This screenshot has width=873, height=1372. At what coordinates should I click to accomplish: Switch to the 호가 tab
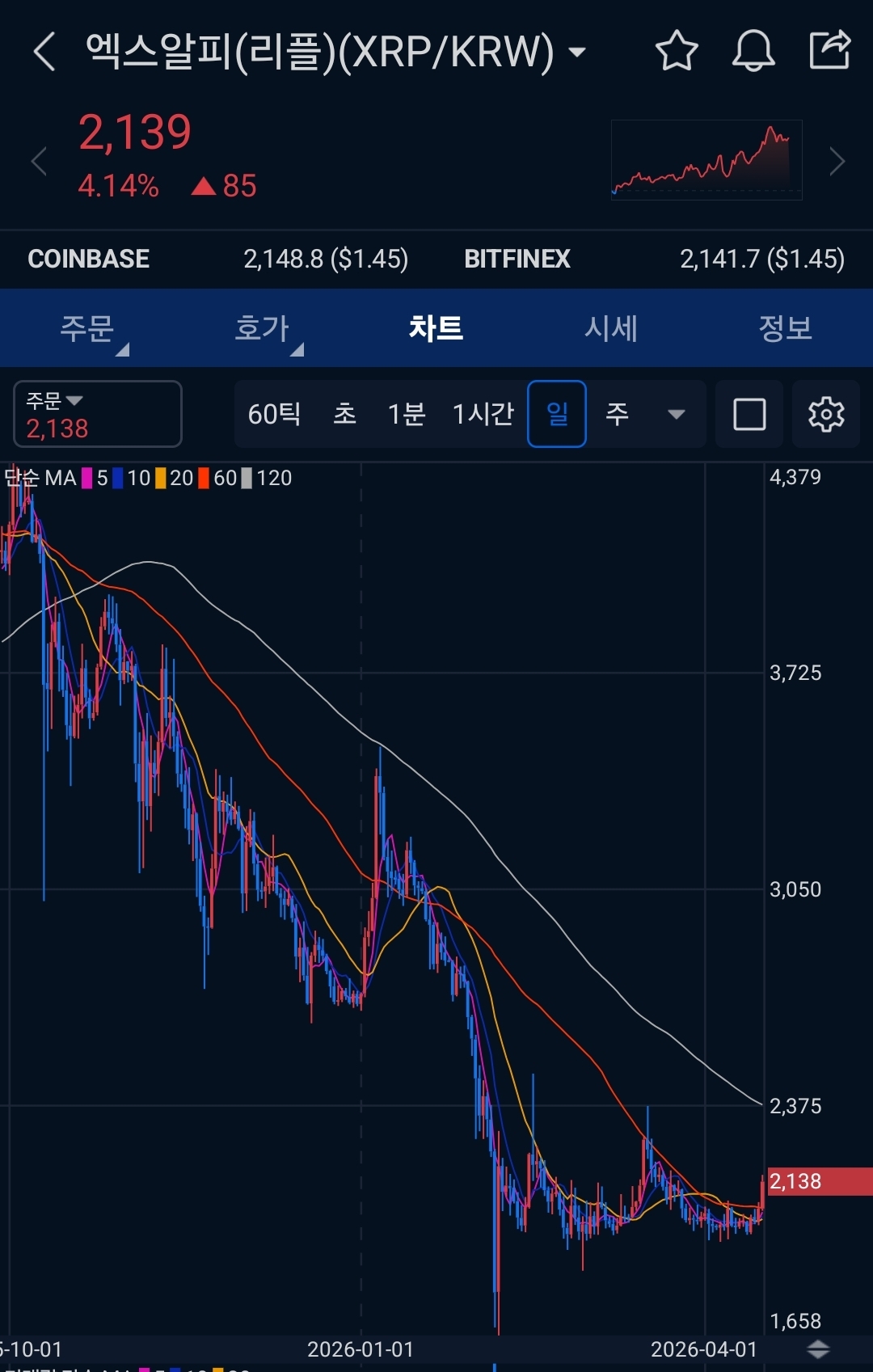pyautogui.click(x=262, y=328)
